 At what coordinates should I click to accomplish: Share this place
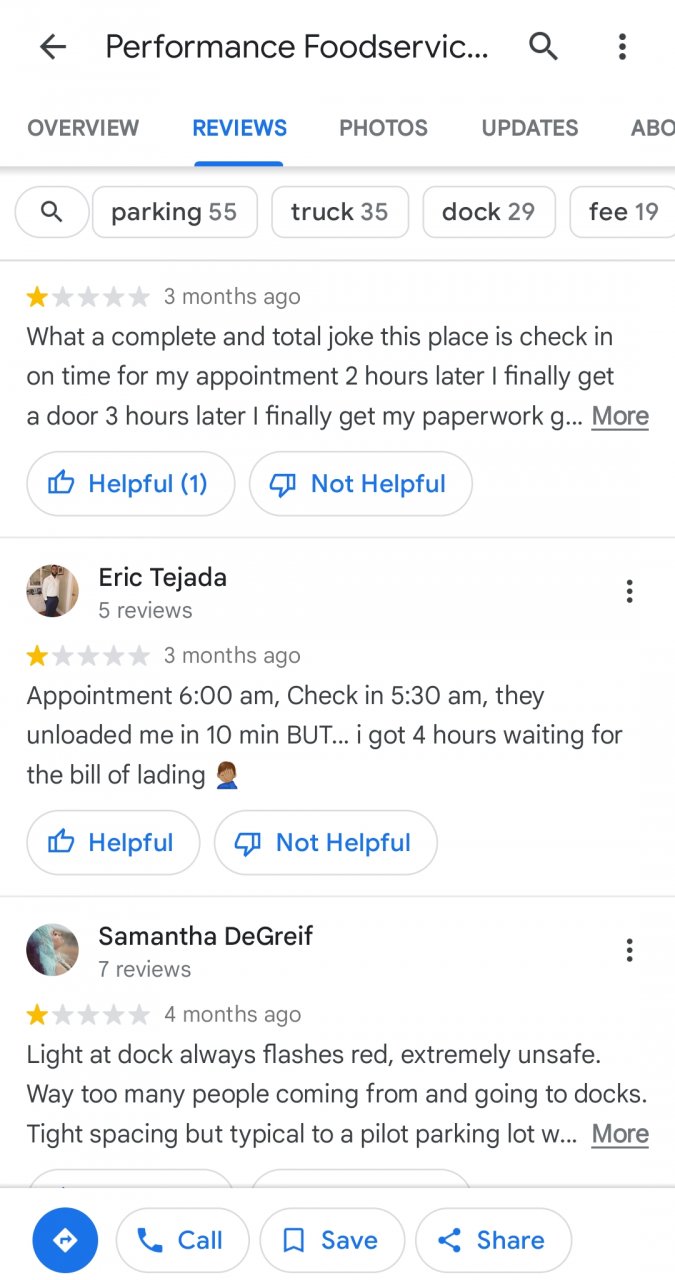click(x=493, y=1241)
